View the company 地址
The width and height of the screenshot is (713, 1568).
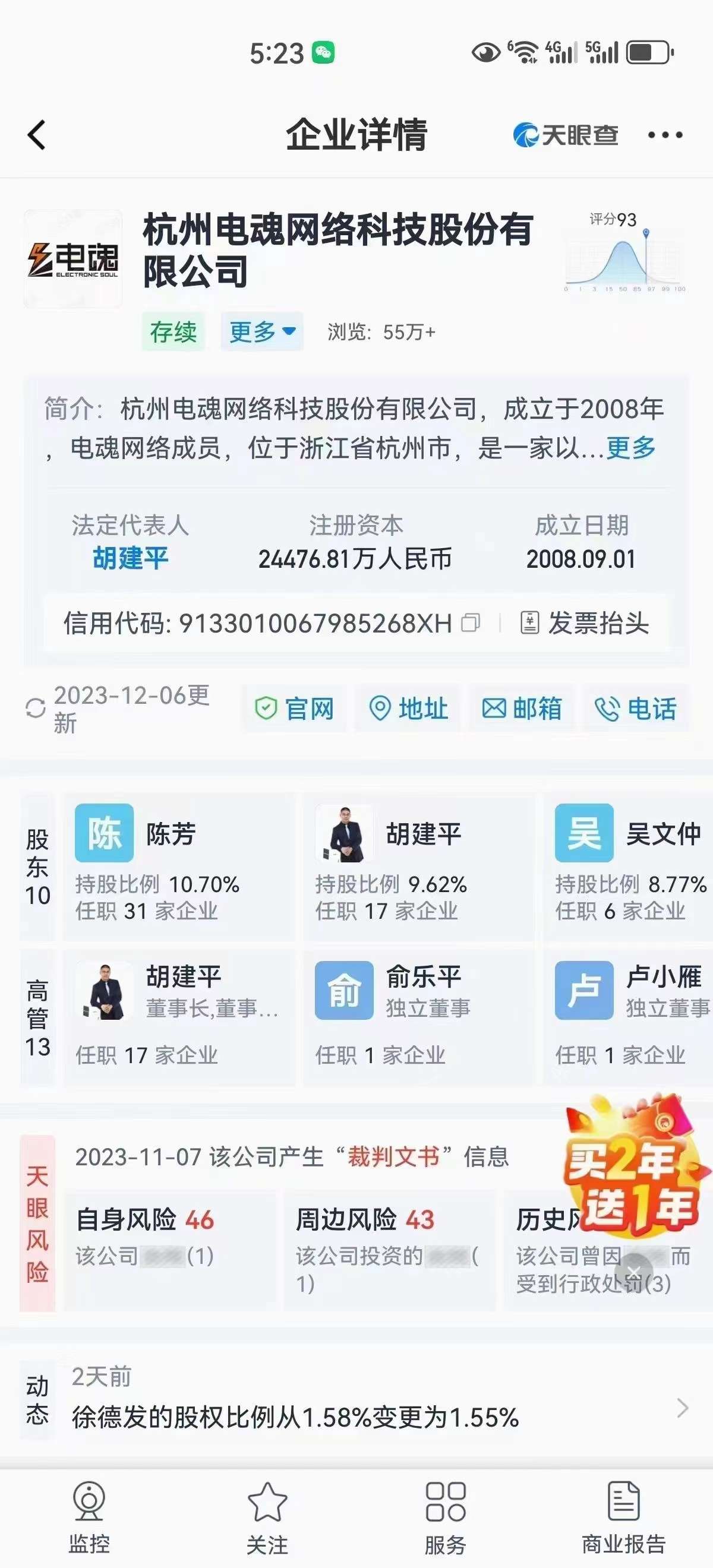pos(409,709)
